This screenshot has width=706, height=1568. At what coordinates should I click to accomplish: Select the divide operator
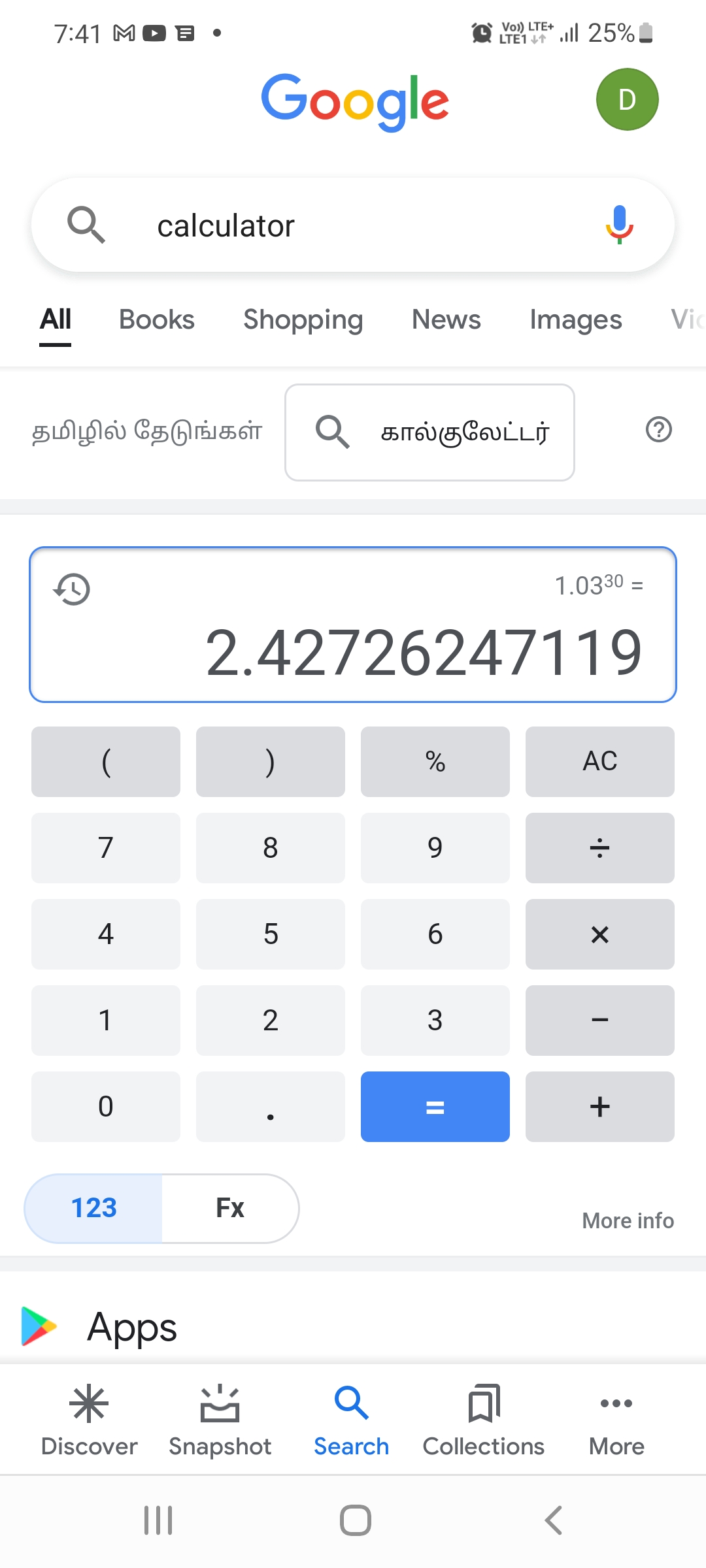click(599, 848)
